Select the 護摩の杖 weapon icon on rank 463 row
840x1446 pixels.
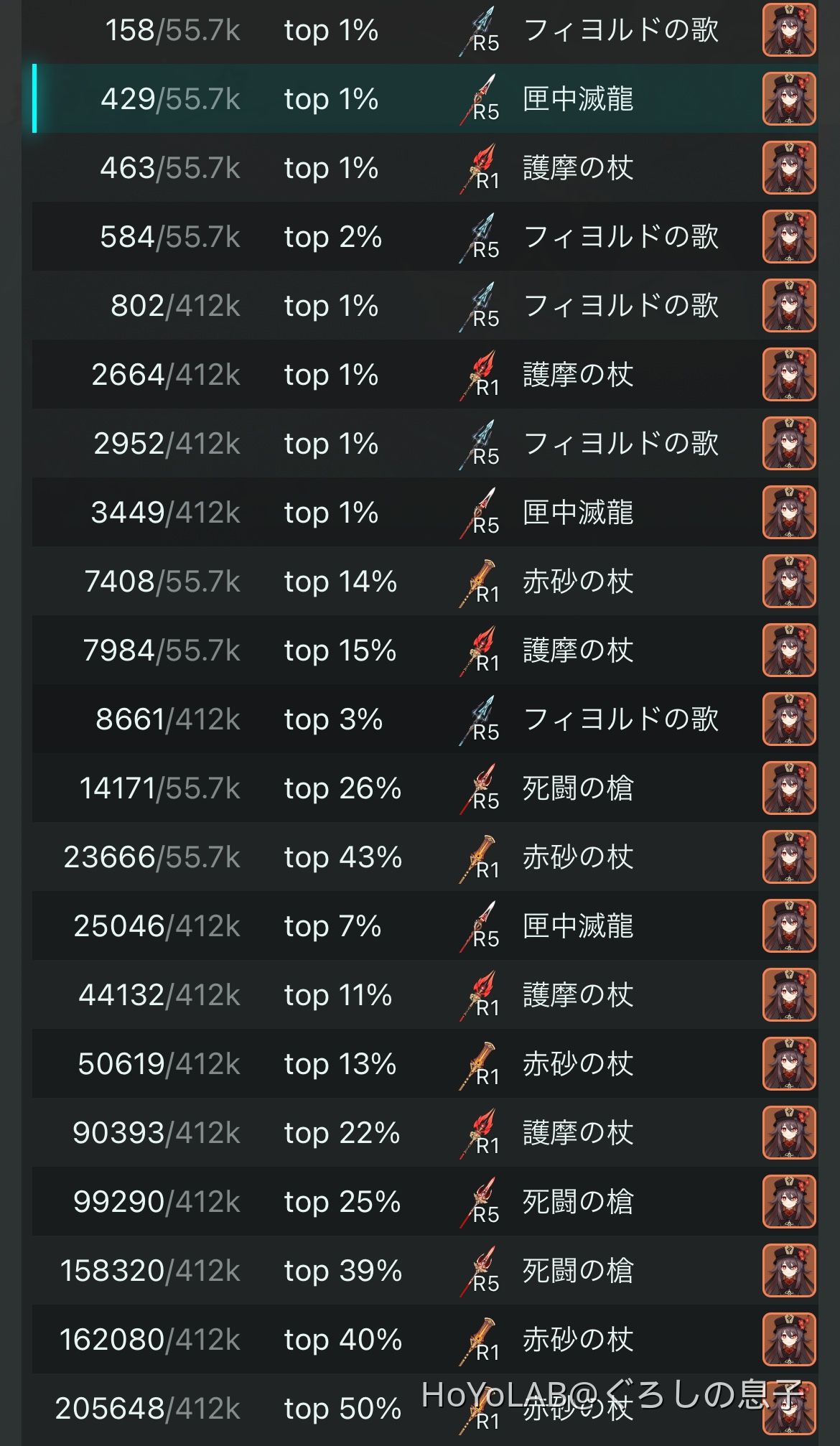point(481,168)
